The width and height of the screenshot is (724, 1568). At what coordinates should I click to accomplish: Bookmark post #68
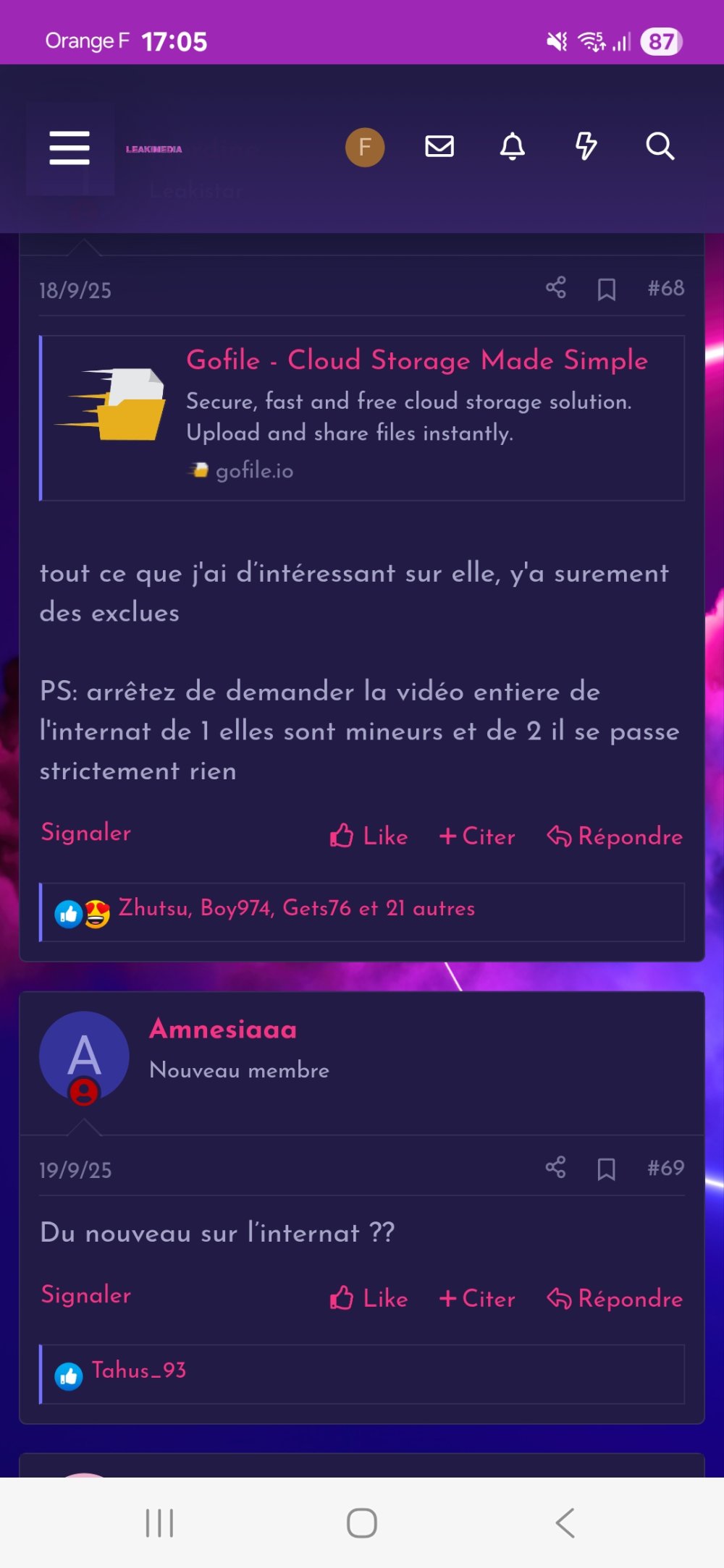coord(607,289)
